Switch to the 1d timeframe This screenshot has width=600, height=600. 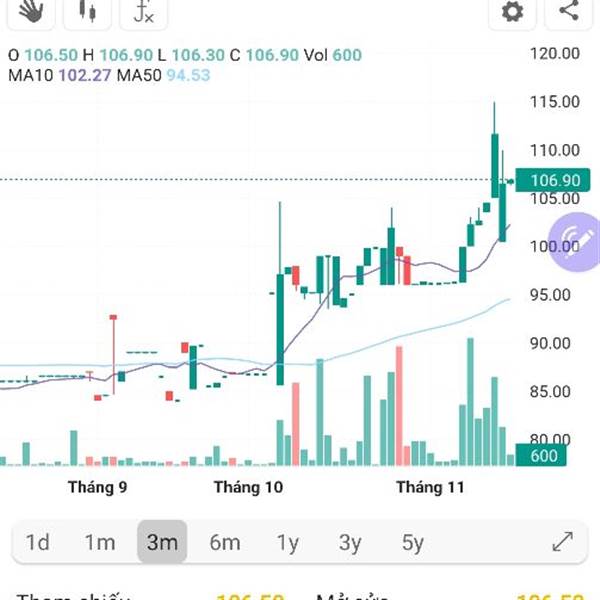(x=38, y=542)
